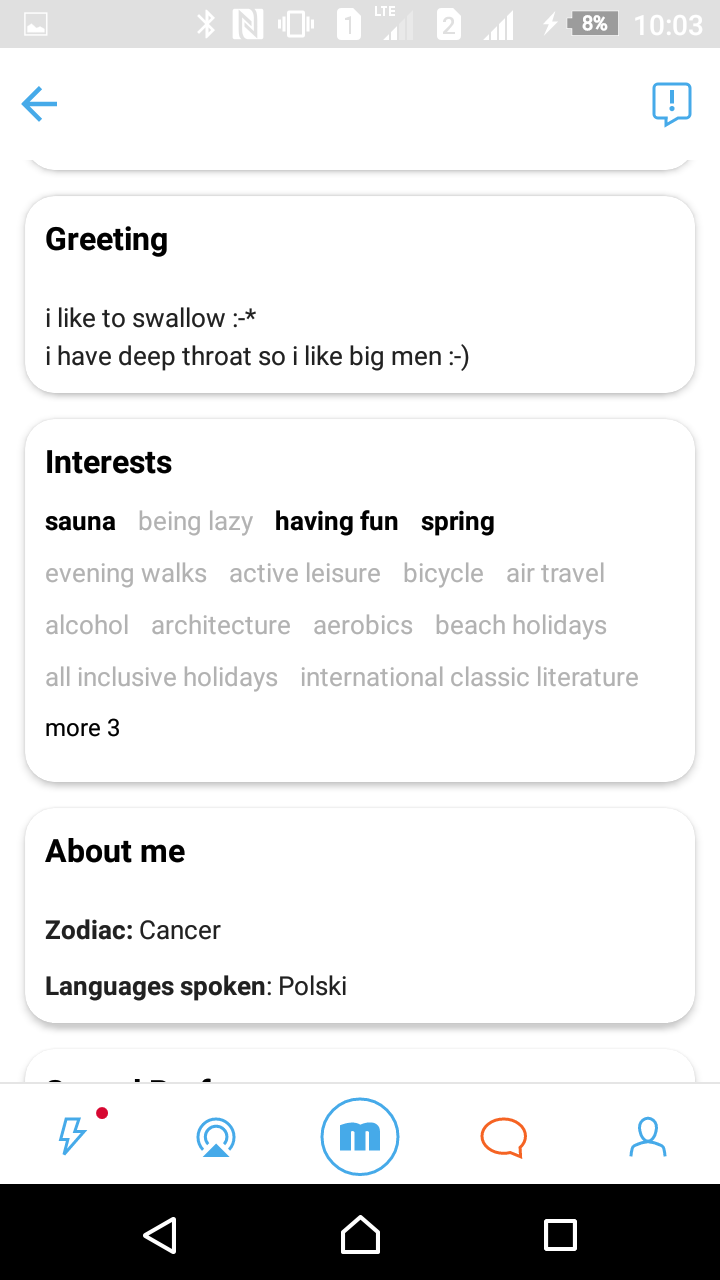The height and width of the screenshot is (1280, 720).
Task: Switch to the profile tab
Action: pyautogui.click(x=648, y=1137)
